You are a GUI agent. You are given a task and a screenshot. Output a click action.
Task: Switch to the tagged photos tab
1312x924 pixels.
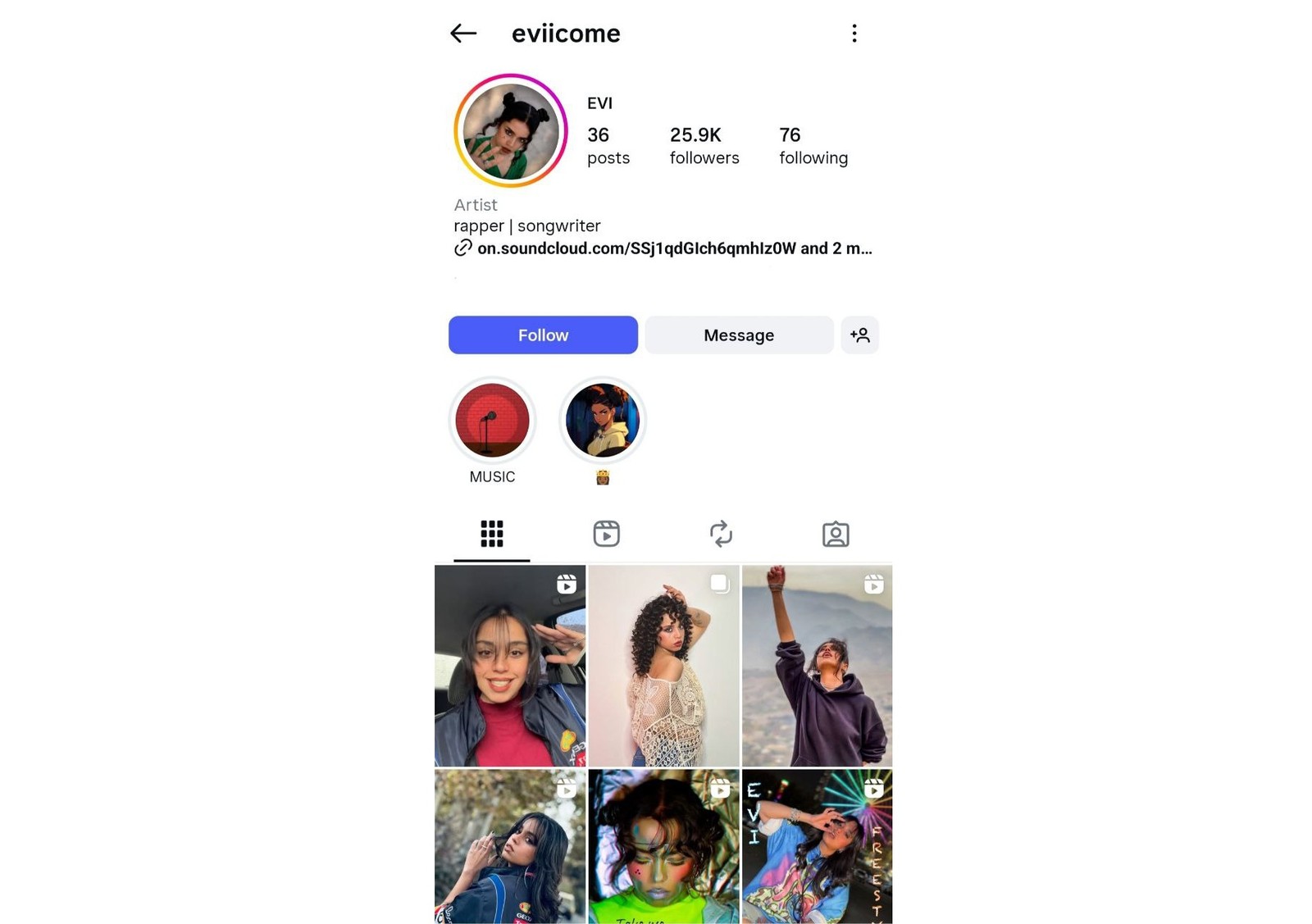point(835,534)
